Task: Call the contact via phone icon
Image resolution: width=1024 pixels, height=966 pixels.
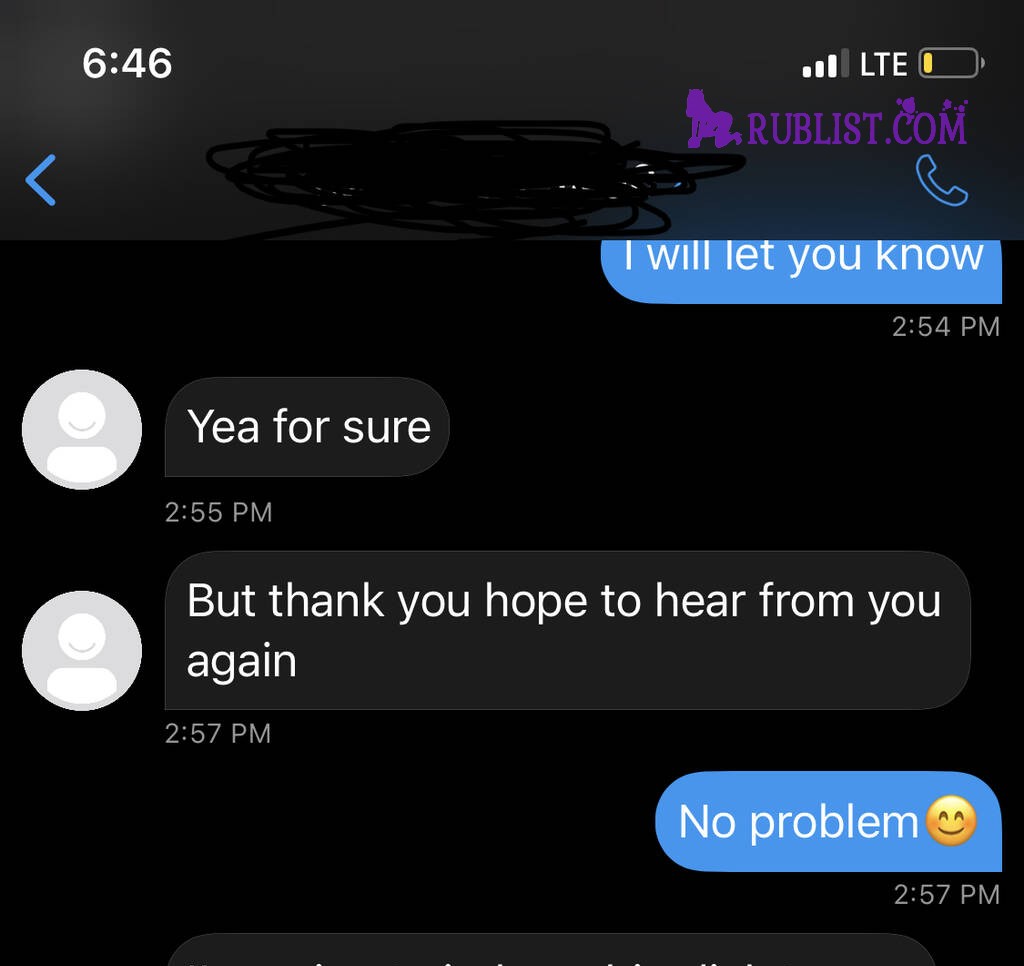Action: click(x=941, y=181)
